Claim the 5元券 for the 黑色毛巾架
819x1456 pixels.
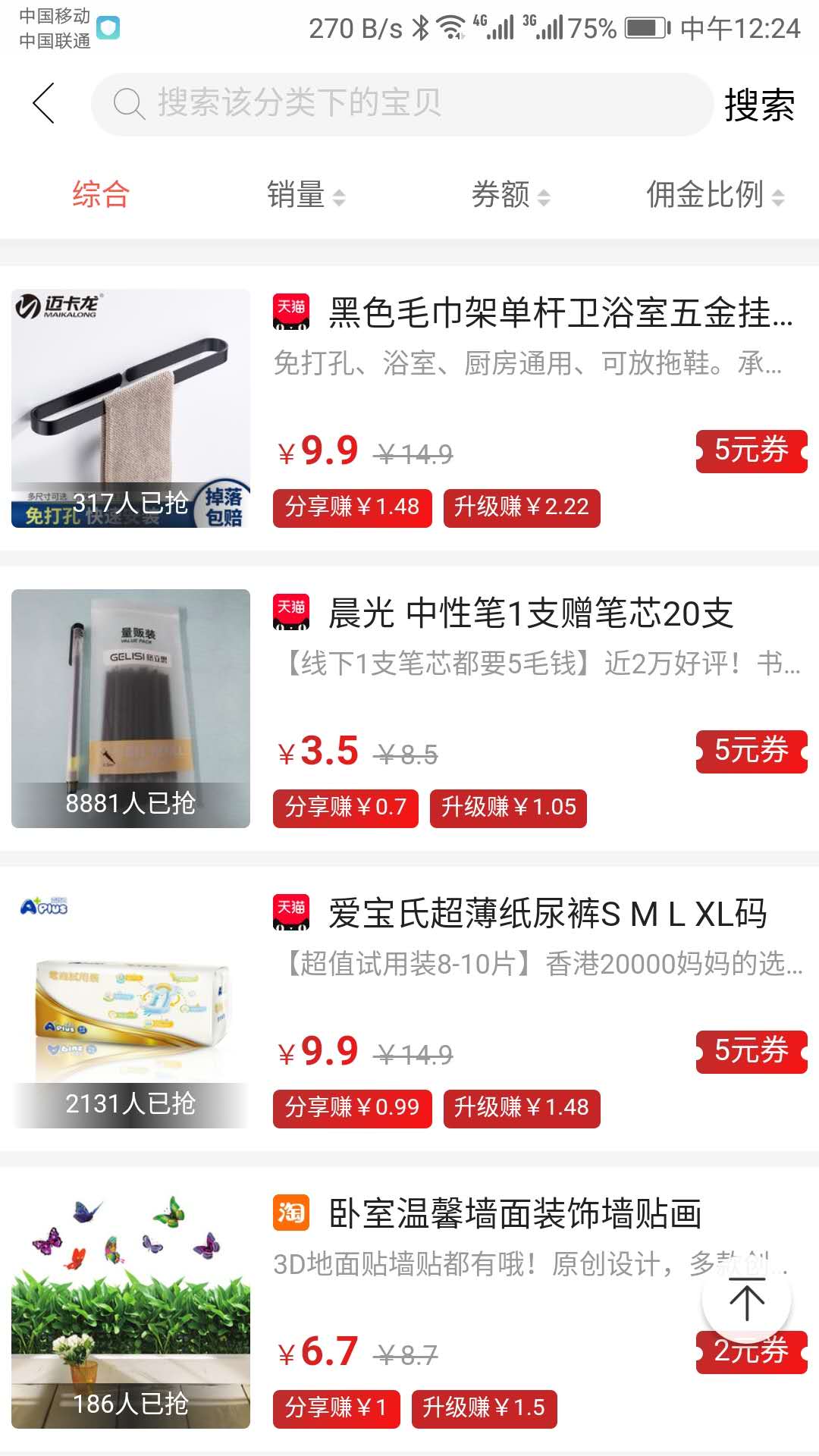click(x=751, y=451)
